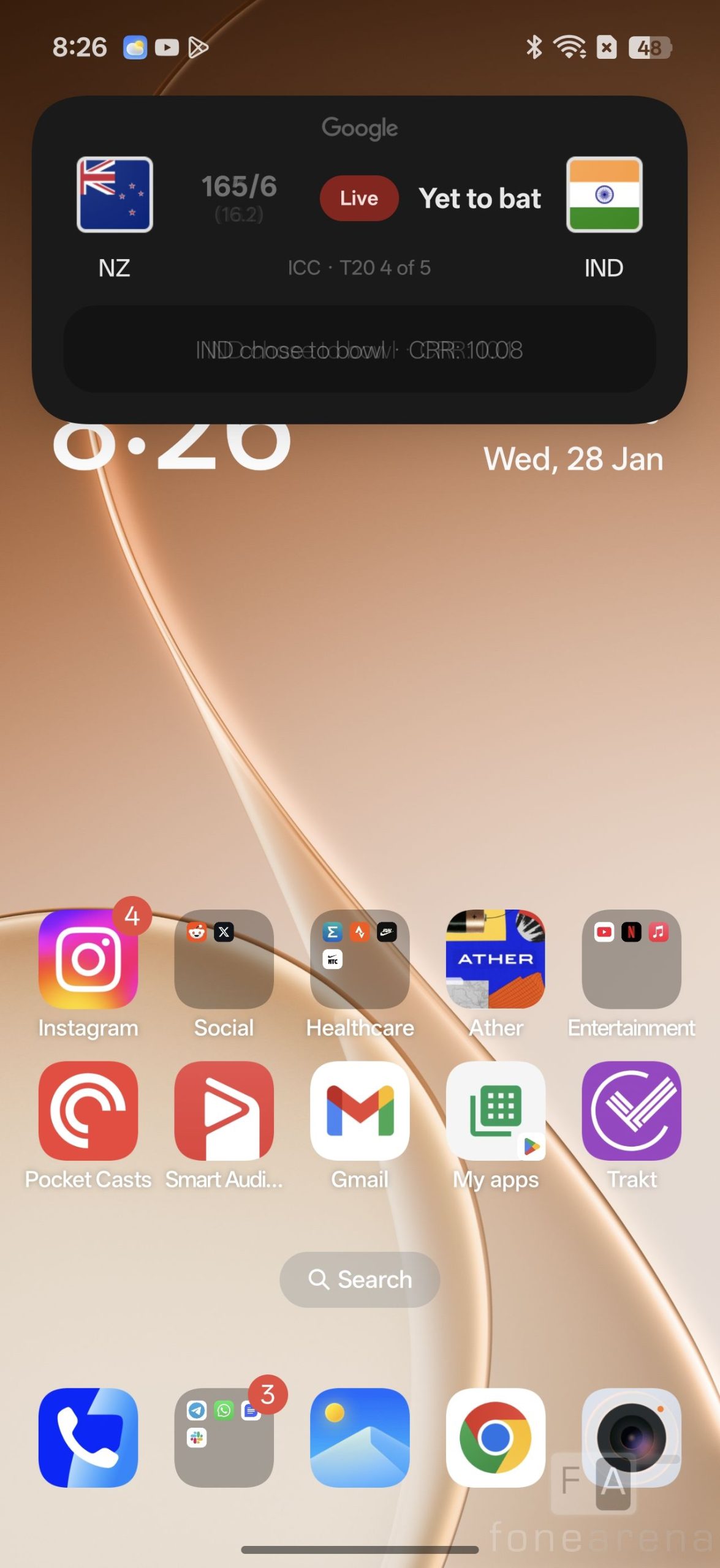720x1568 pixels.
Task: Launch the Ather app
Action: point(495,959)
